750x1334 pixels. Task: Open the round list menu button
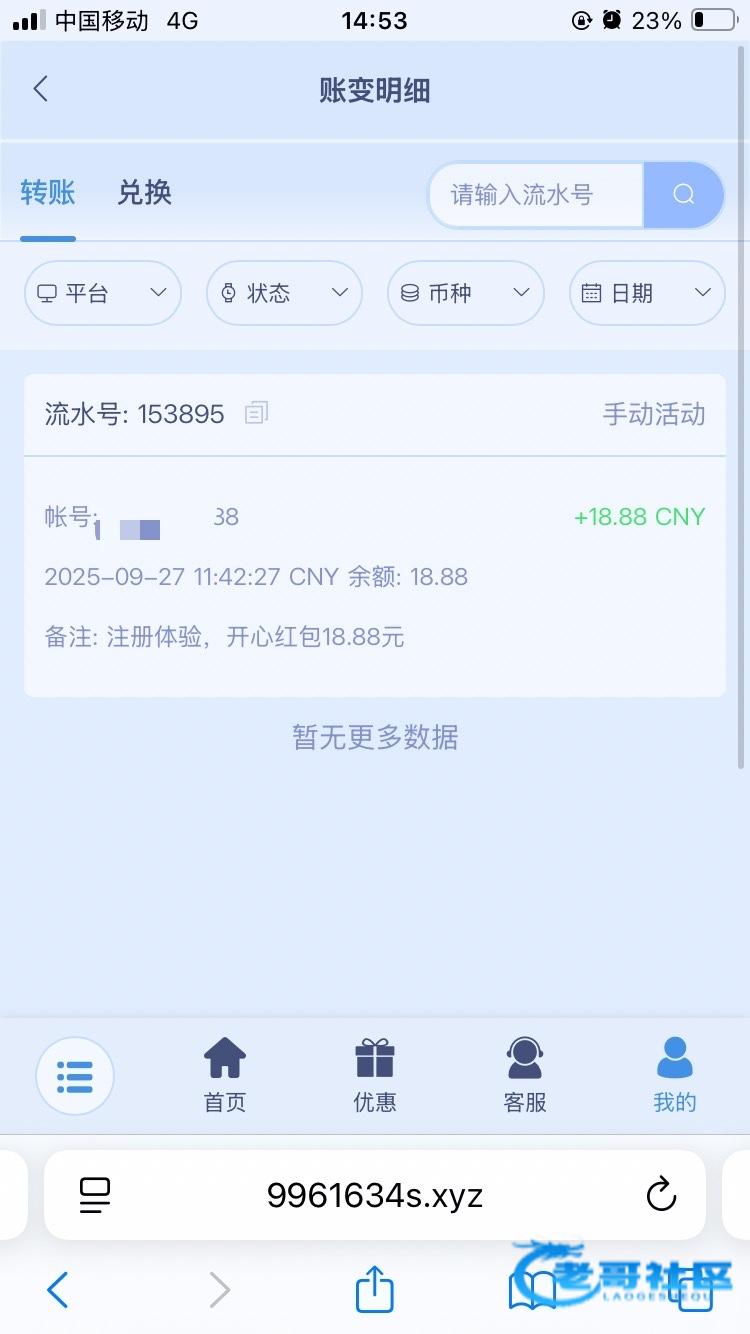[75, 1076]
